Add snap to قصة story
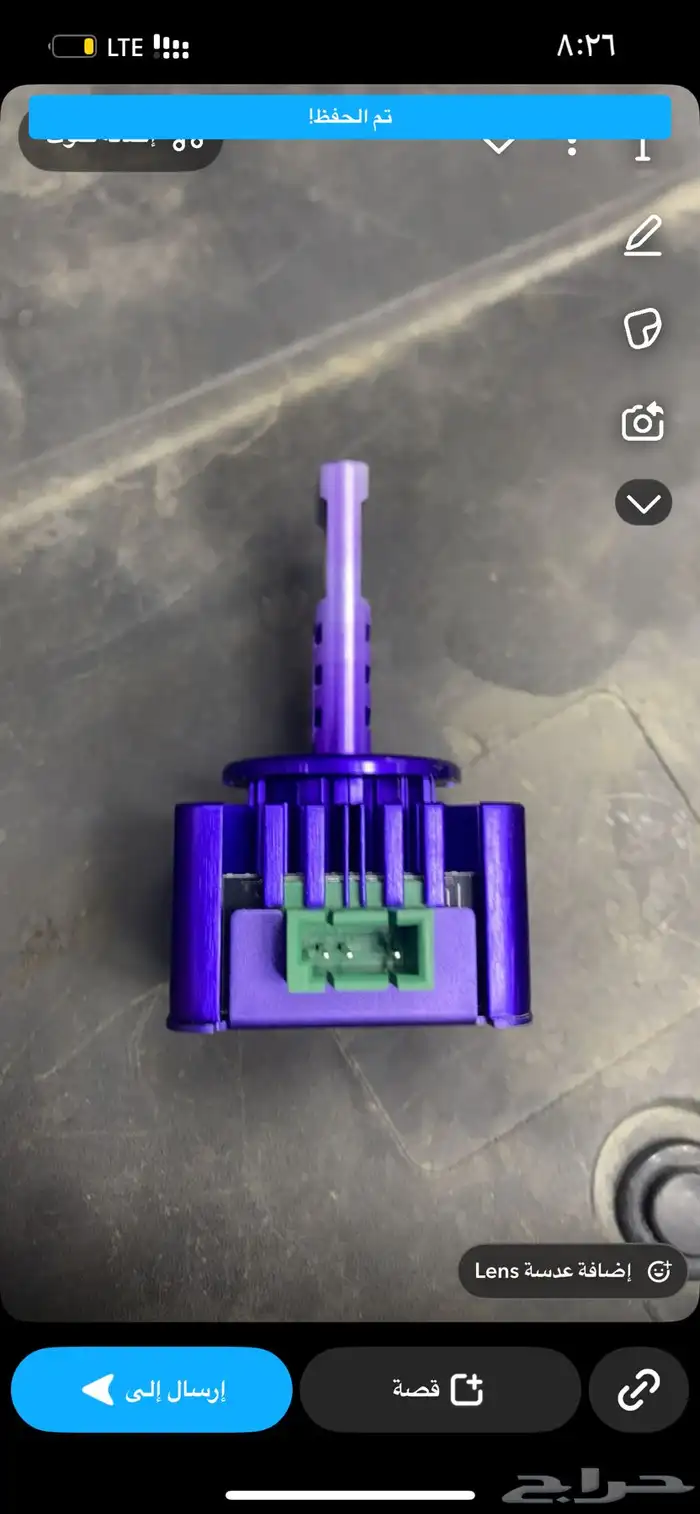Image resolution: width=700 pixels, height=1514 pixels. pos(440,1390)
